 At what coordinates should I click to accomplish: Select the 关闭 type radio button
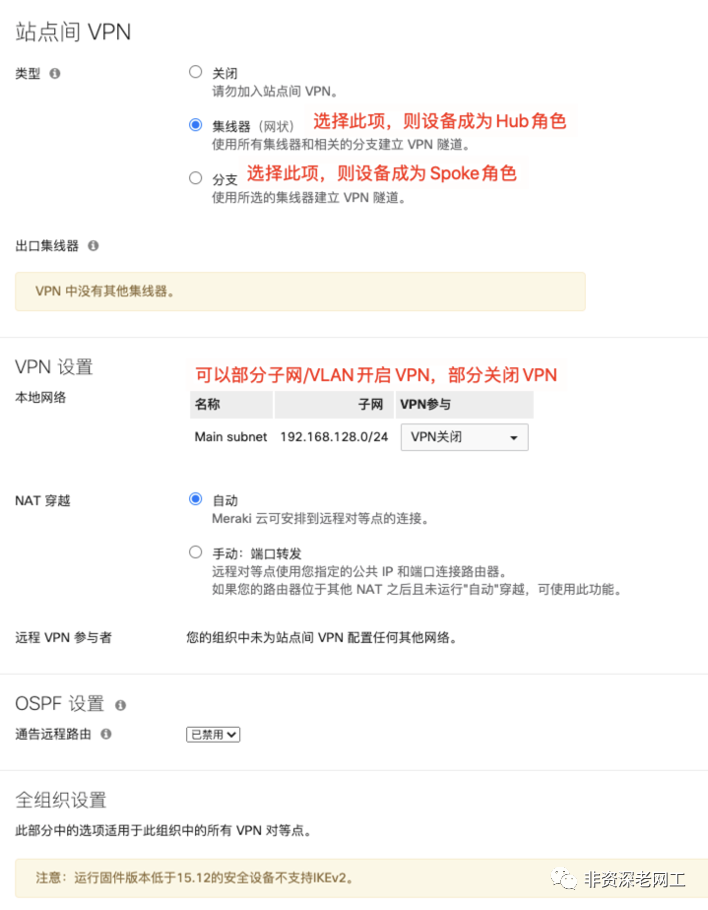[x=196, y=72]
